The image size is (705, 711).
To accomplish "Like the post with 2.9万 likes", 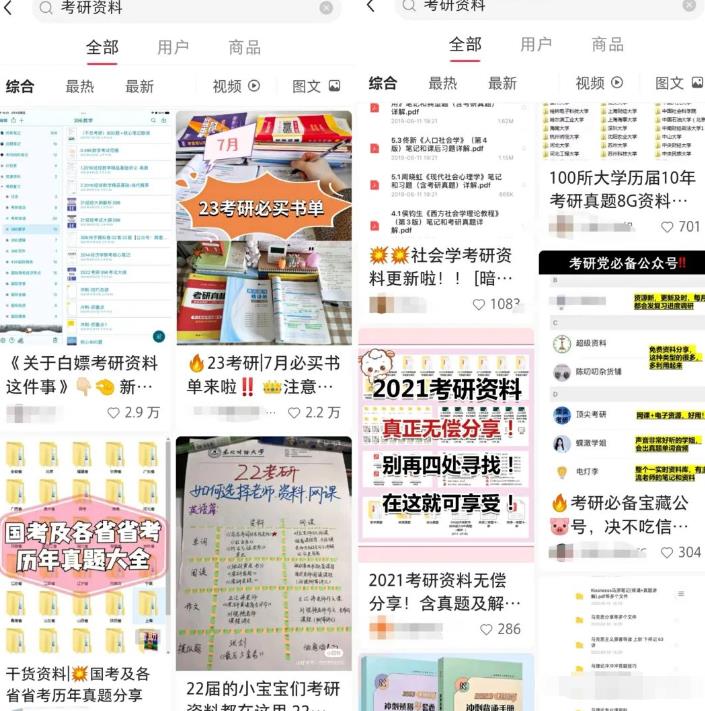I will 114,412.
